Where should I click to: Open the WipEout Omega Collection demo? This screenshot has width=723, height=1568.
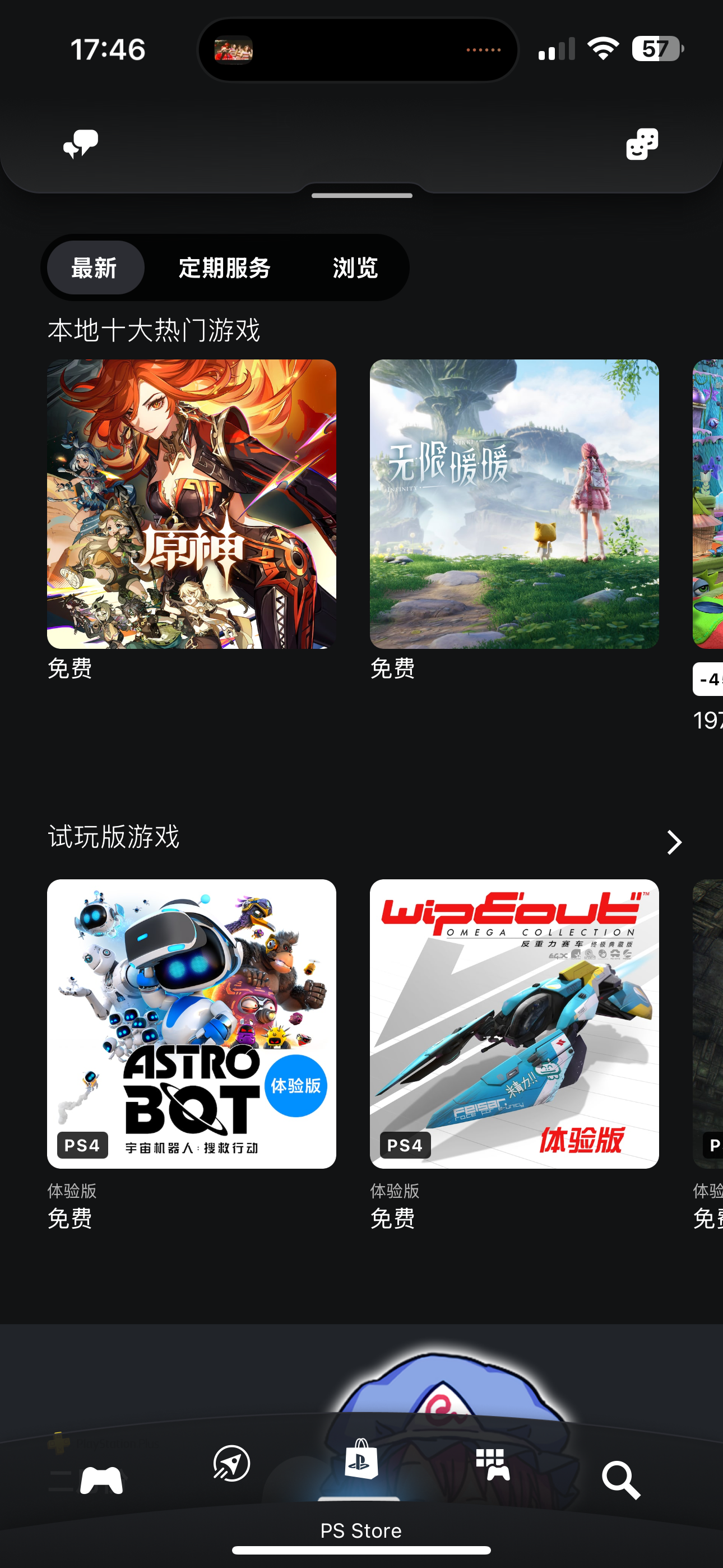pyautogui.click(x=515, y=1024)
